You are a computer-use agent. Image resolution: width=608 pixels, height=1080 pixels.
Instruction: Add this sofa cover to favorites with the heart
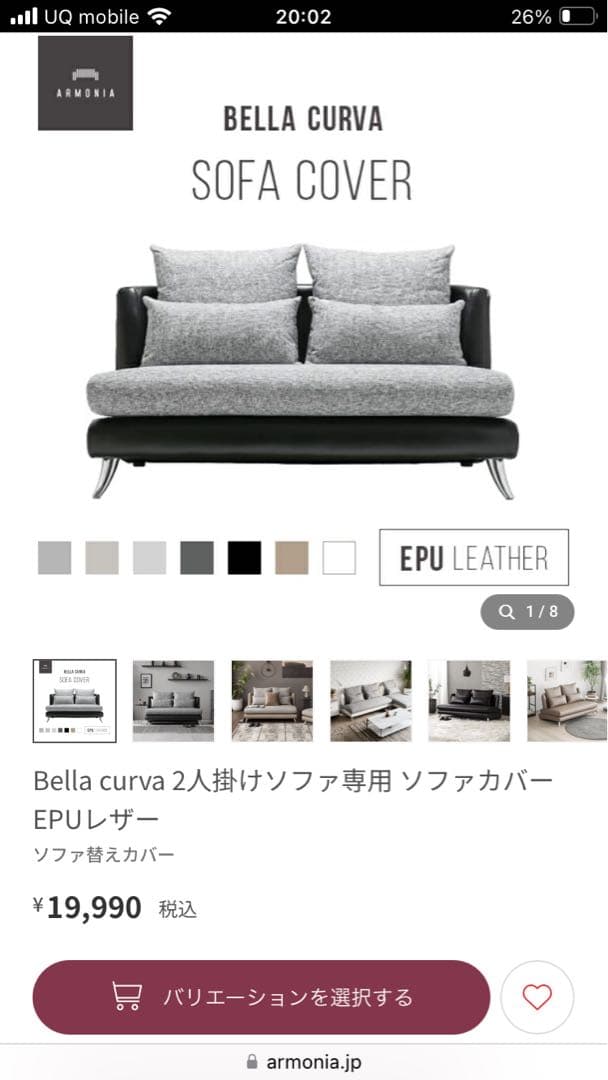click(537, 997)
